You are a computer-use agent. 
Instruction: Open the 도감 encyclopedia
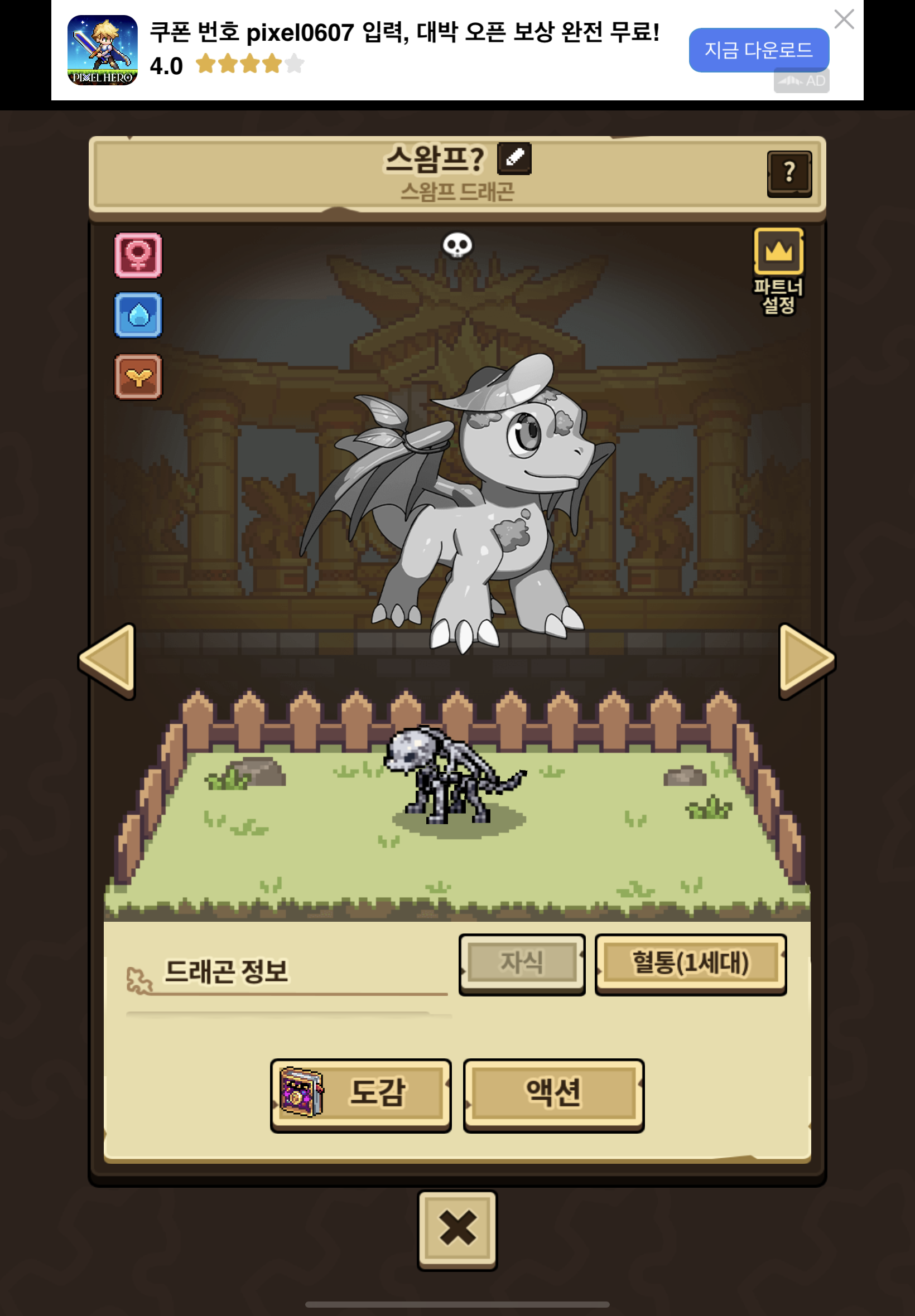(360, 1095)
